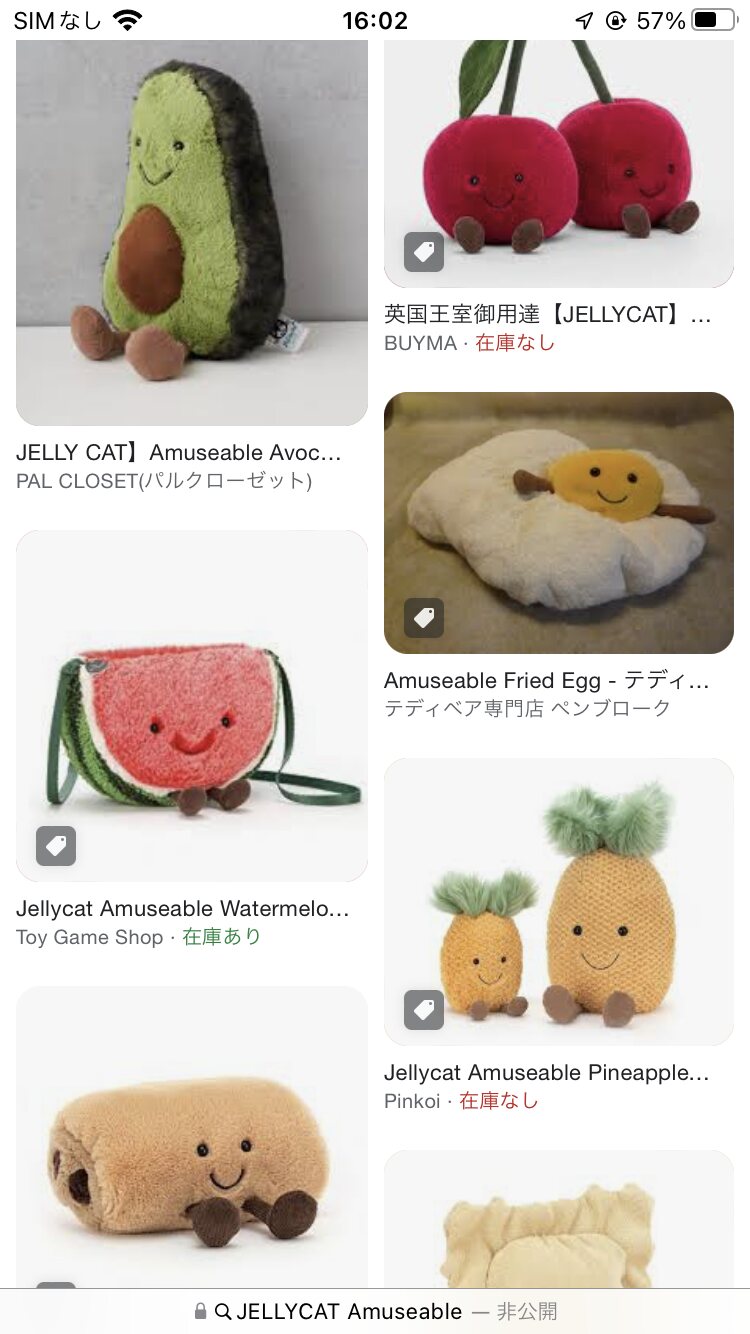Open the Amuseable Avocado plush result
This screenshot has width=750, height=1334.
191,232
